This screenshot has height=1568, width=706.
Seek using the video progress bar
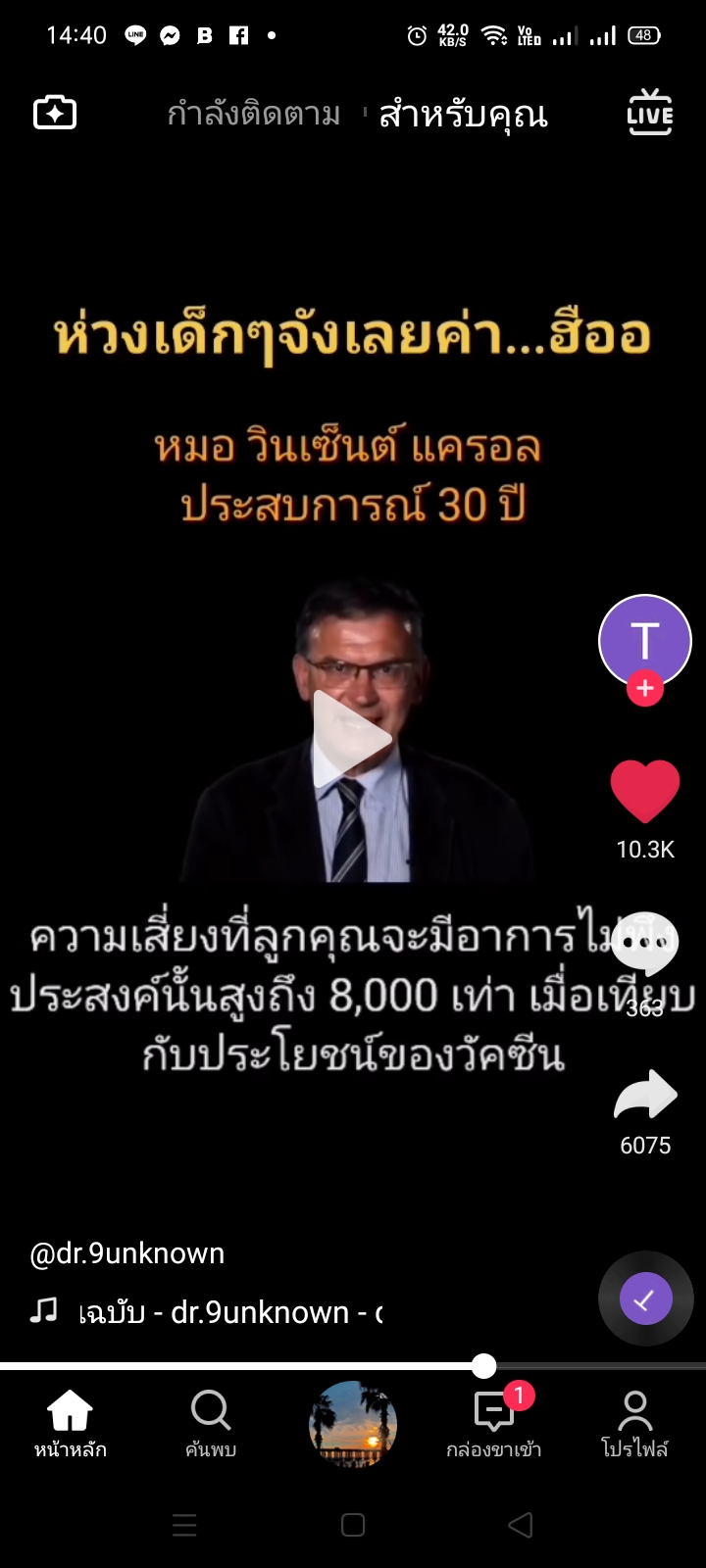coord(484,1365)
